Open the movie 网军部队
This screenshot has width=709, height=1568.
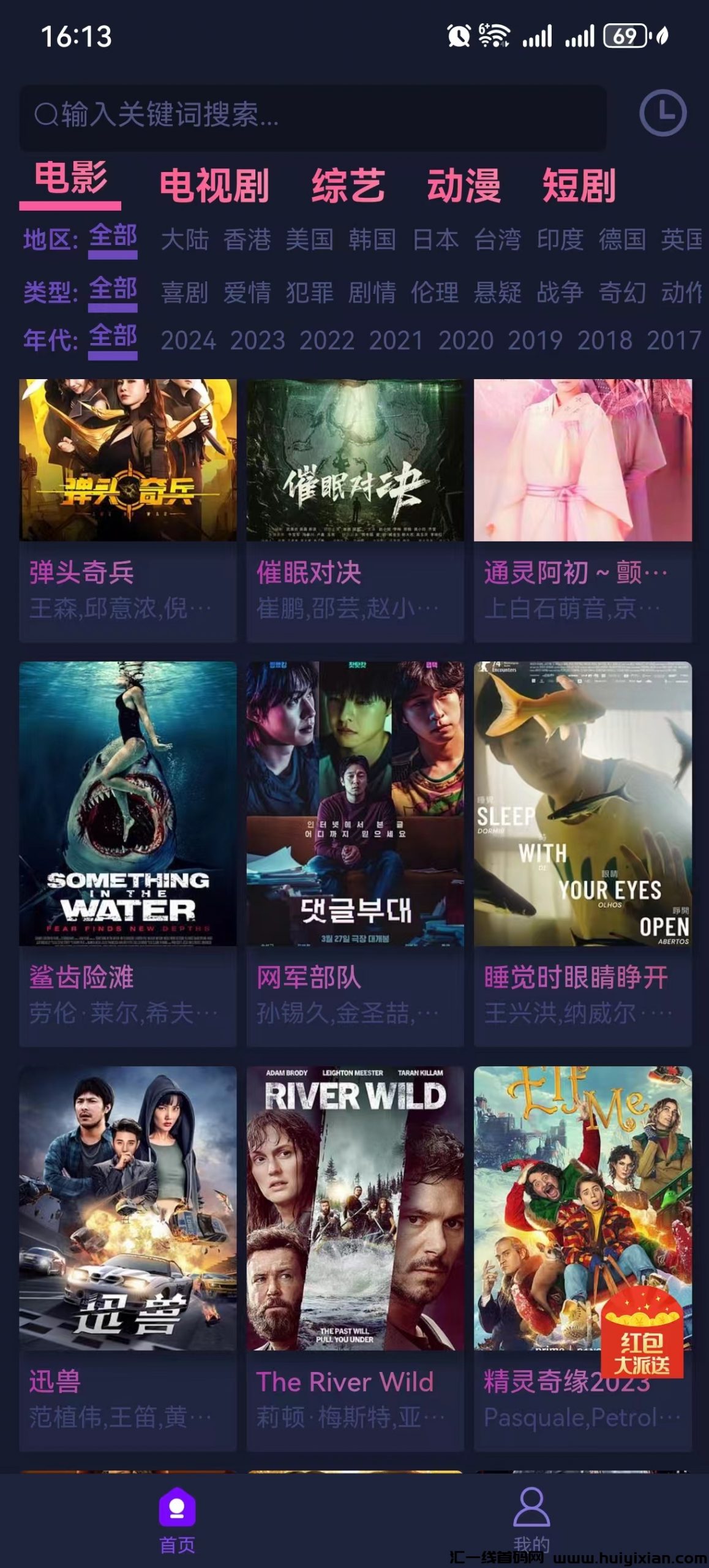[355, 851]
